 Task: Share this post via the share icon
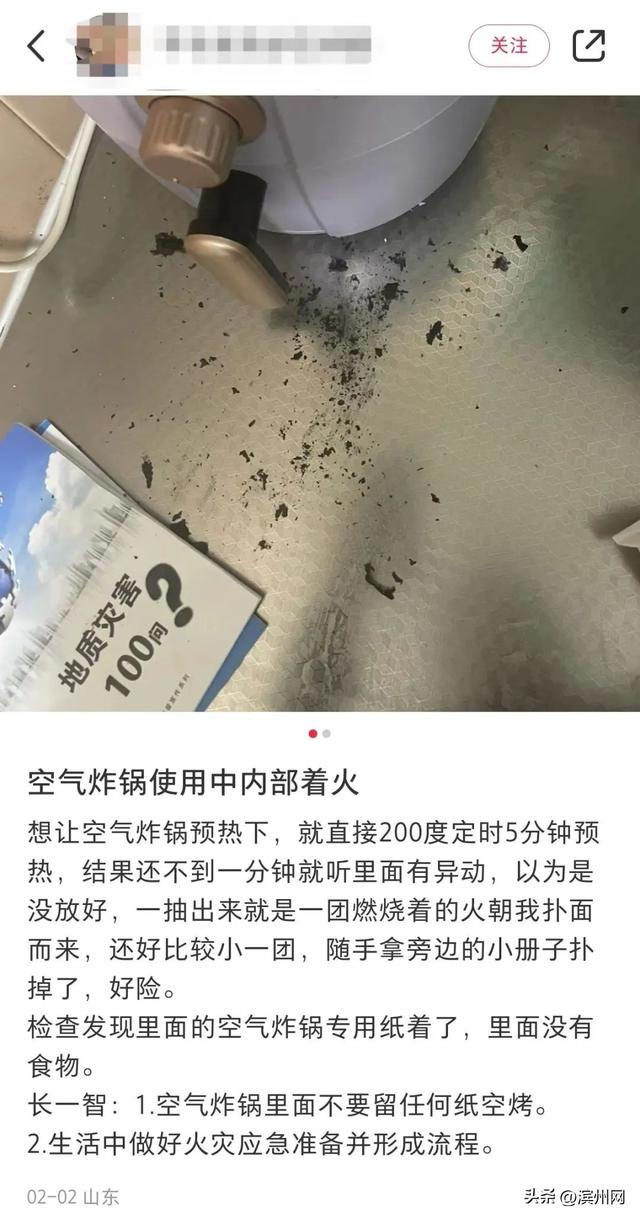click(588, 45)
